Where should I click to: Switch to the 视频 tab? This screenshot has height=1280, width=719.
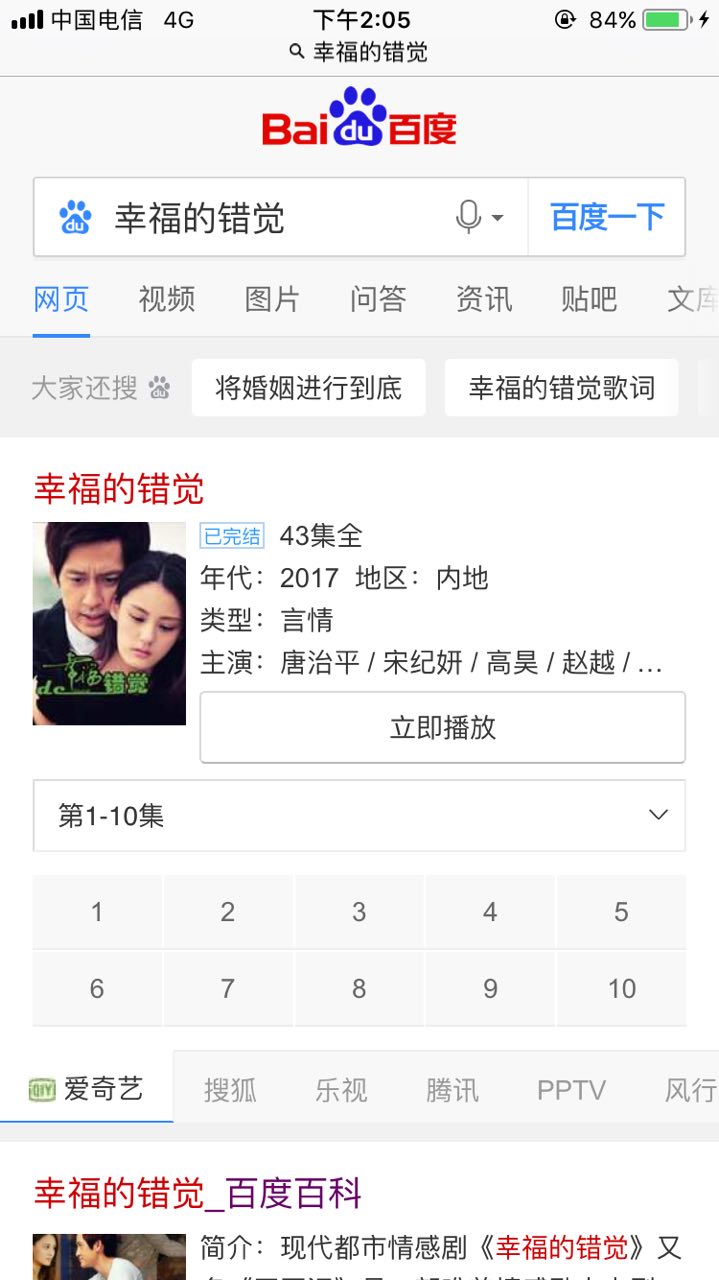[167, 299]
